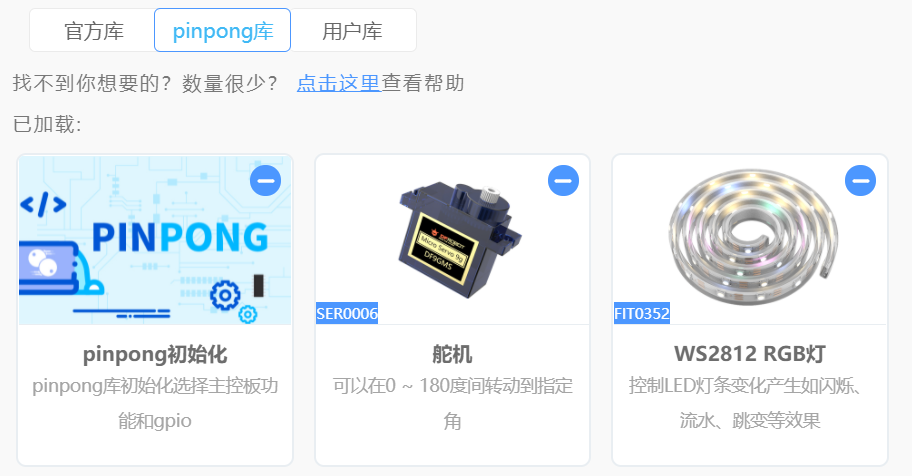Open the 点击这里 help link
This screenshot has height=476, width=912.
tap(338, 83)
